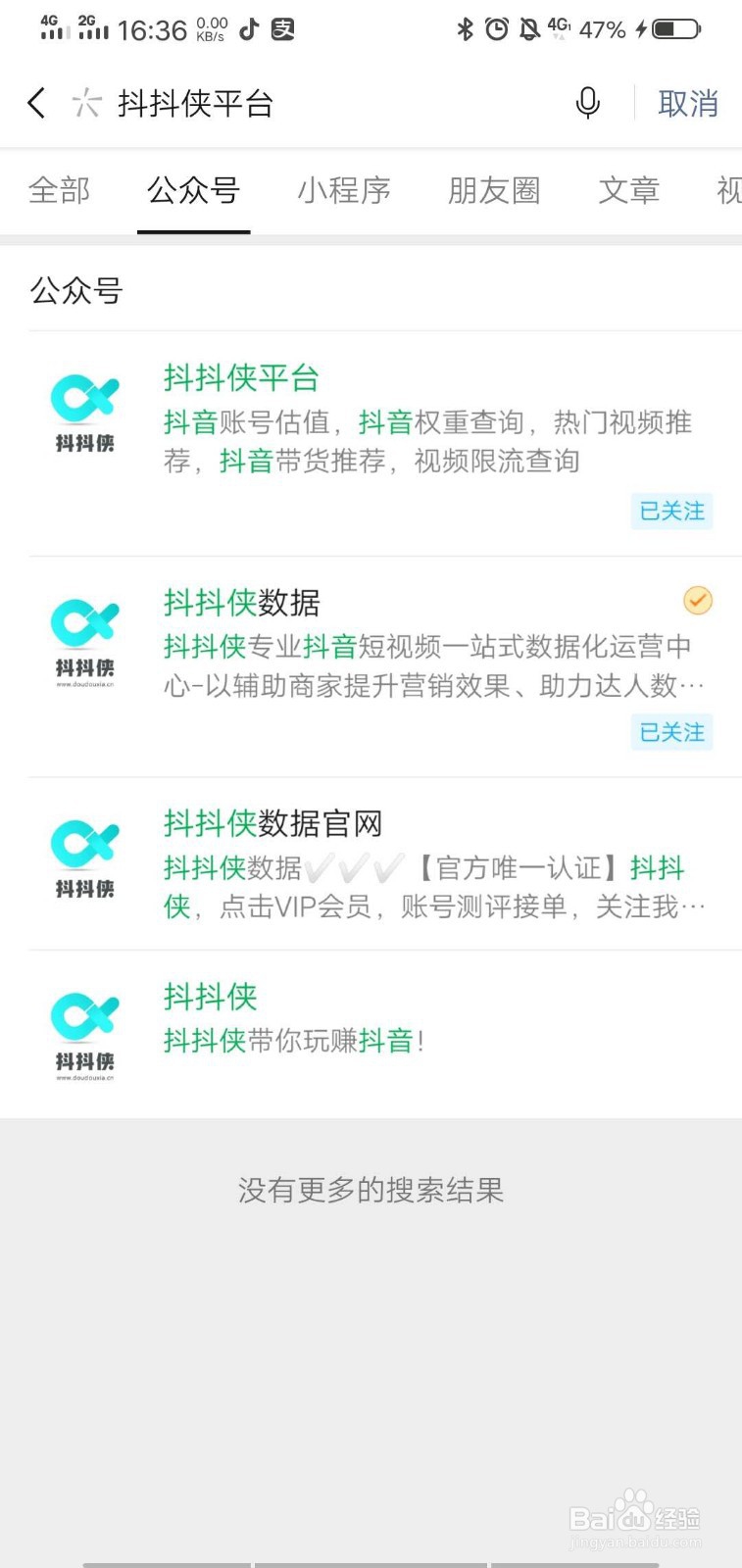Tap the 抖抖侠数据 fish logo avatar

83,637
